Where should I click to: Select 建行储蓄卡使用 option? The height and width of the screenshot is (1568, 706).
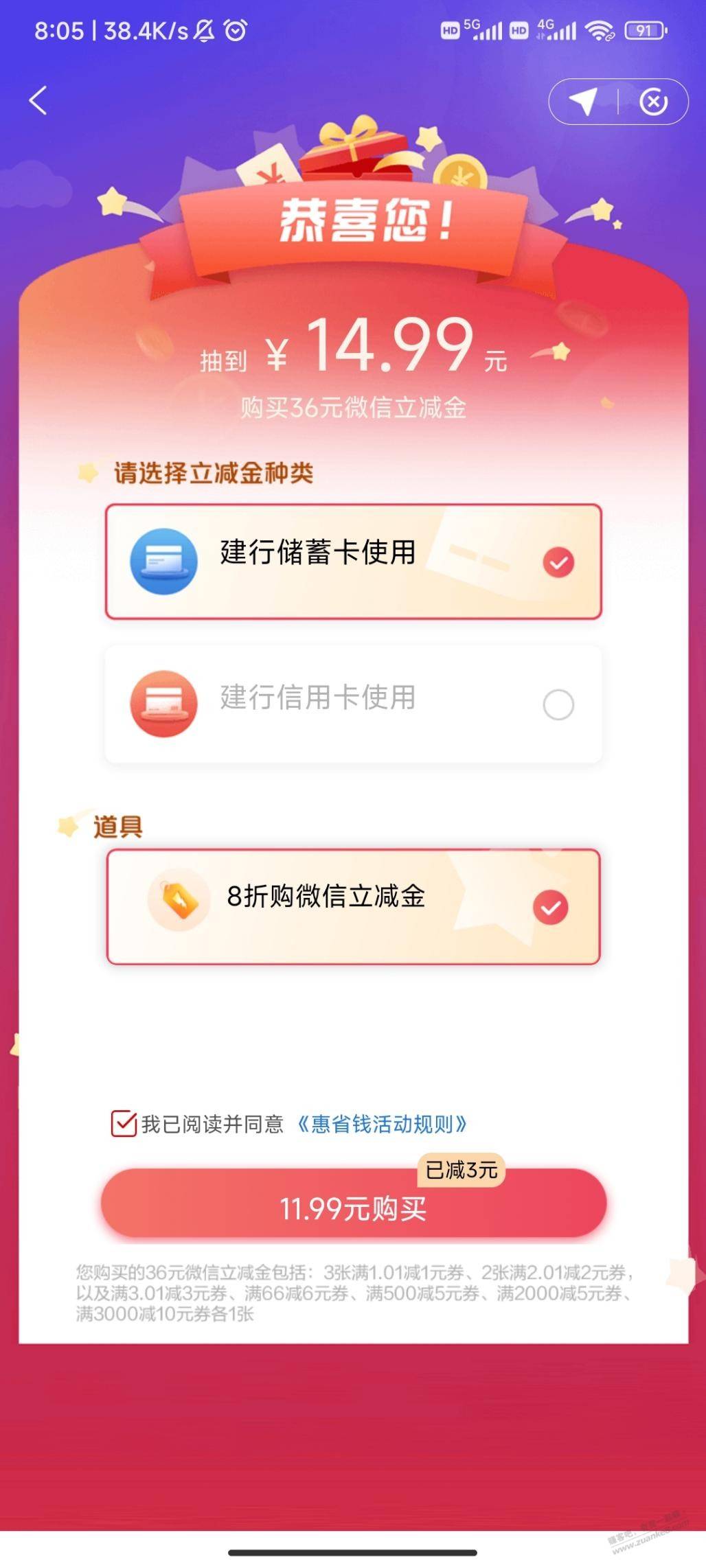pyautogui.click(x=353, y=562)
